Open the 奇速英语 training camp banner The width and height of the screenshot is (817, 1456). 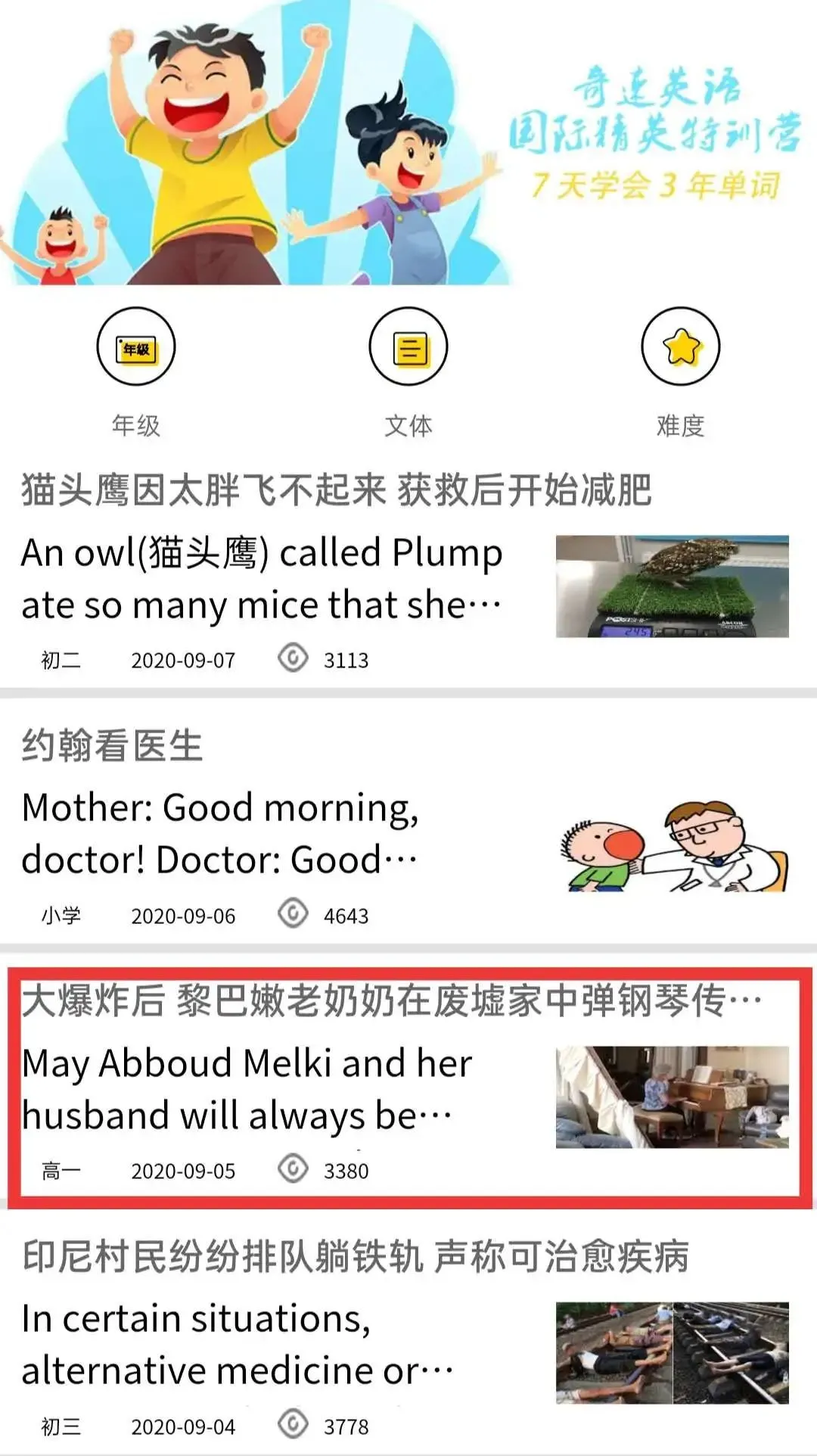coord(408,144)
